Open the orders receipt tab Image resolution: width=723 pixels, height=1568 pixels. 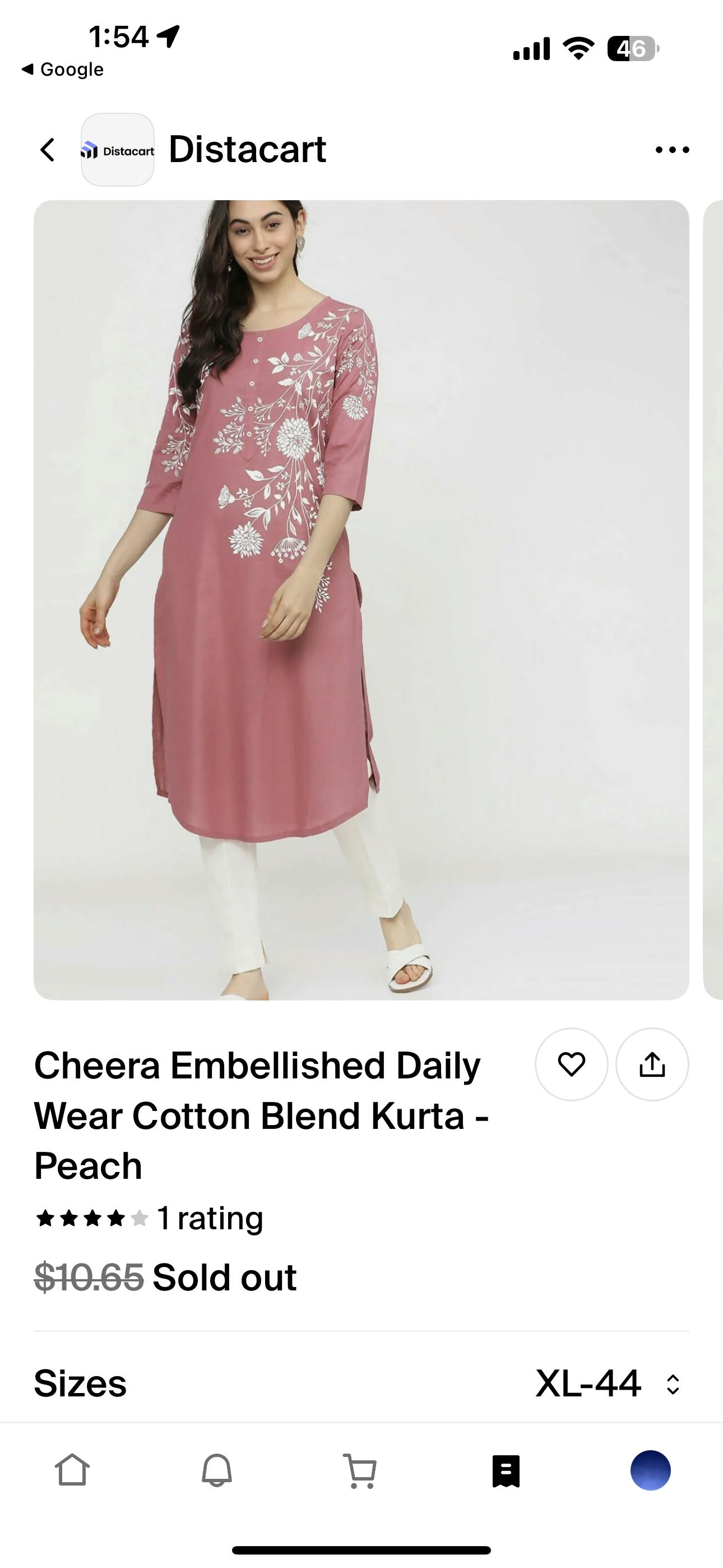[506, 1470]
